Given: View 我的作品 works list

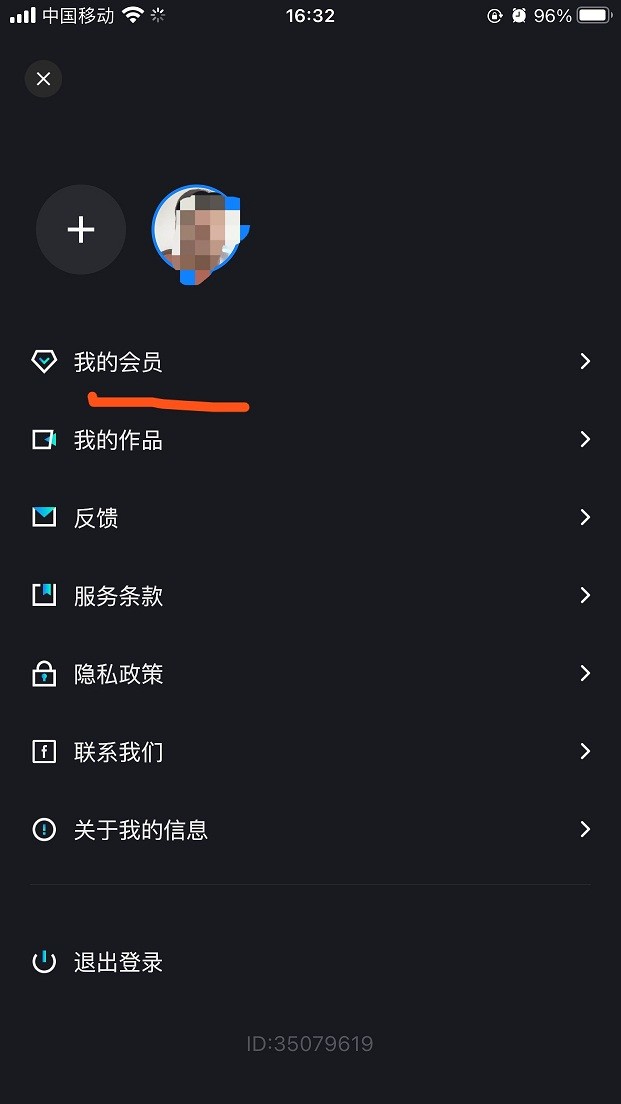Looking at the screenshot, I should pos(118,440).
